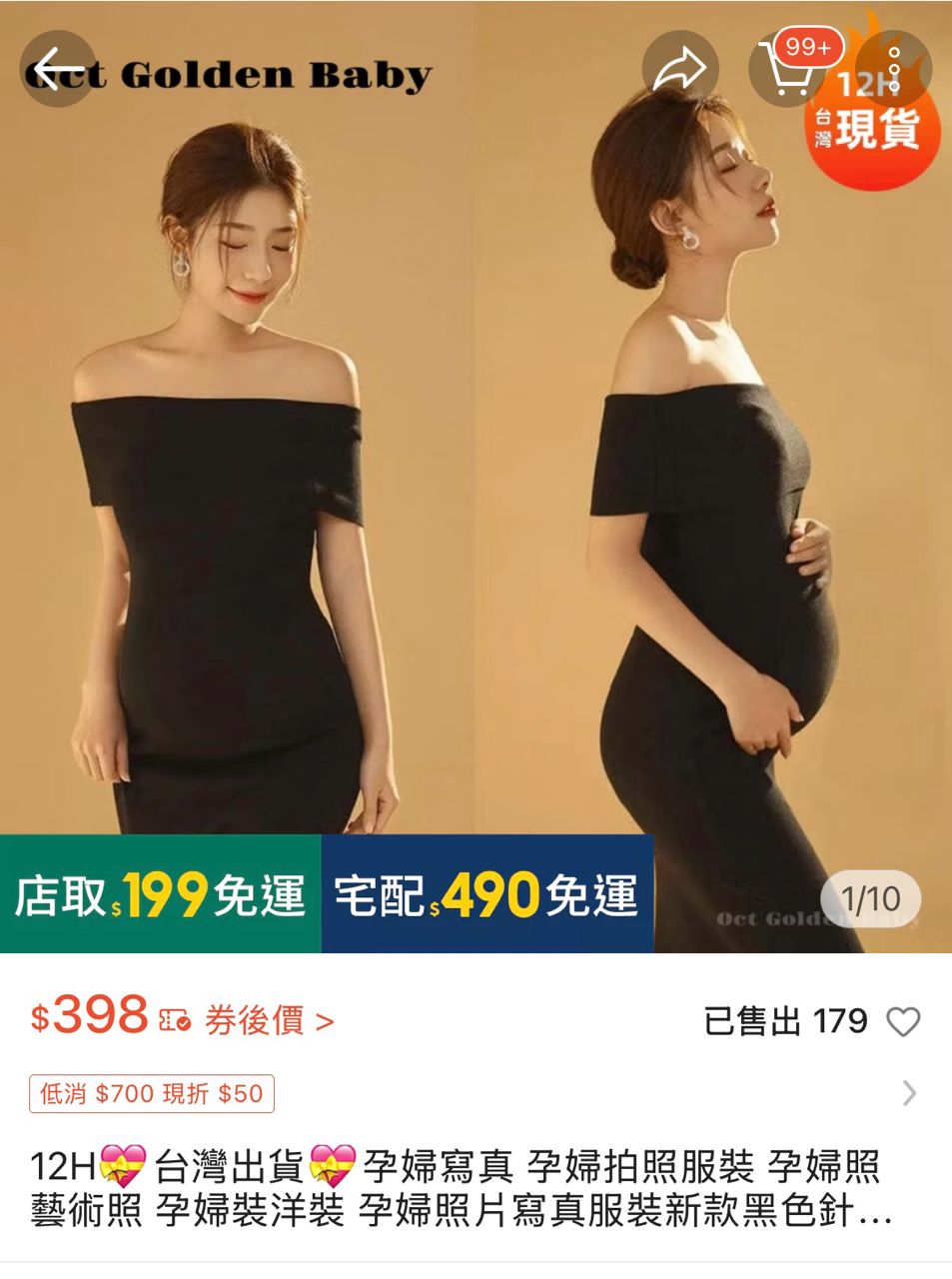Open the three-dot overflow menu
The height and width of the screenshot is (1279, 952).
pos(894,70)
